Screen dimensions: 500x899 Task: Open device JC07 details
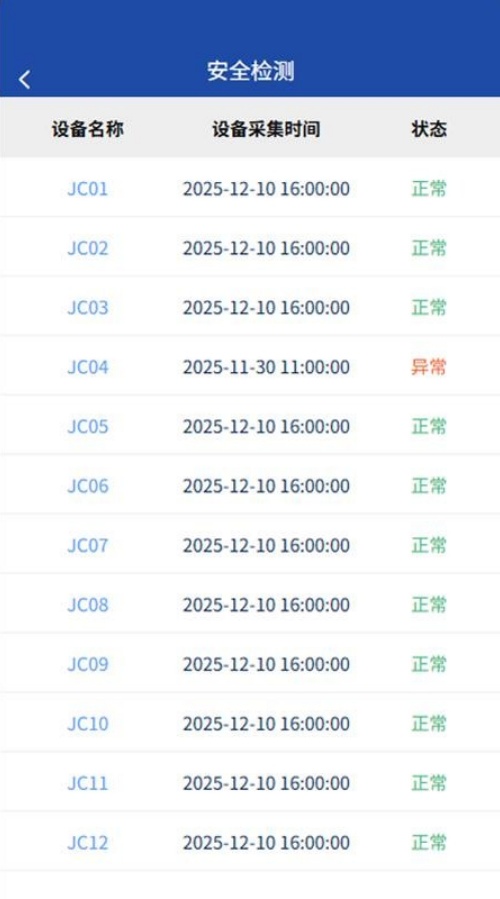click(88, 545)
